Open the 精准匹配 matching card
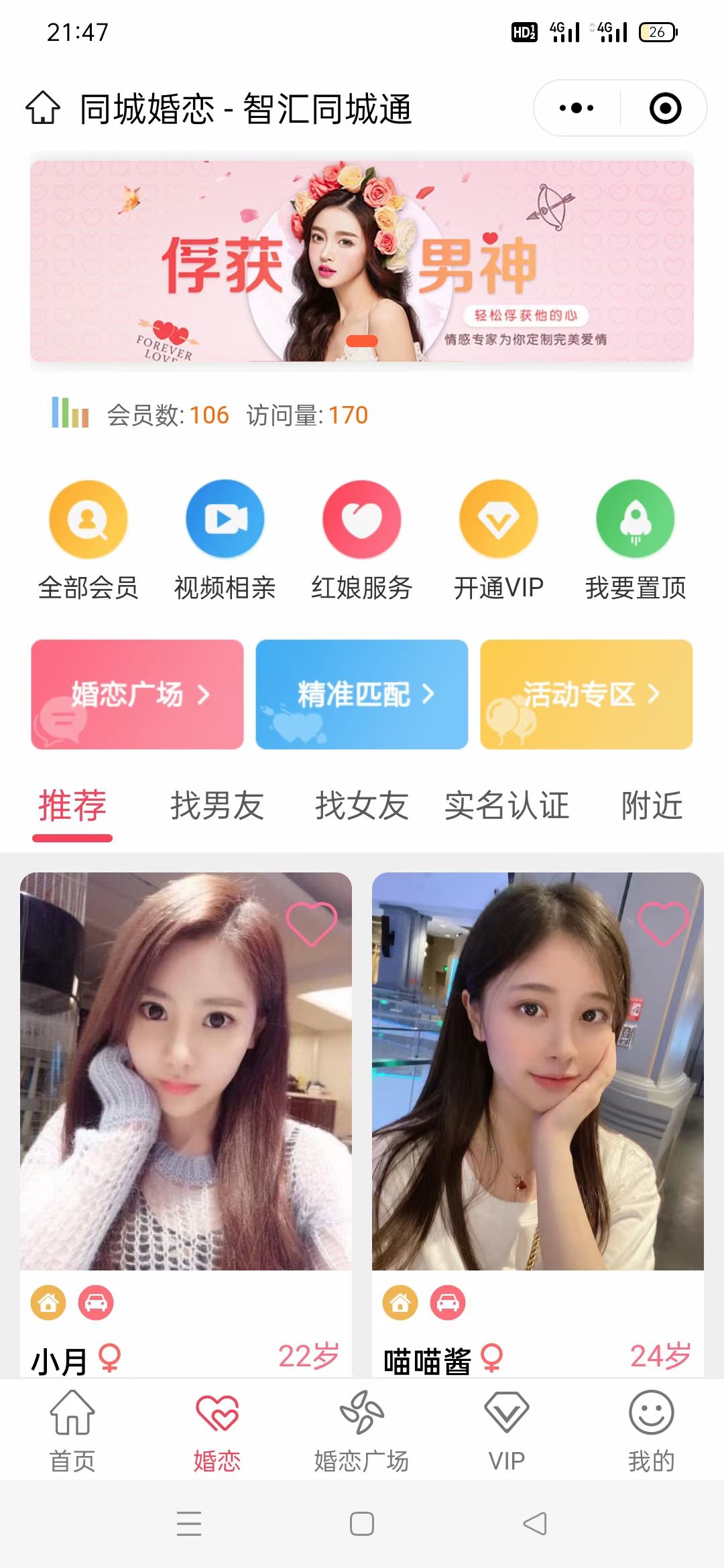The width and height of the screenshot is (724, 1568). [362, 694]
